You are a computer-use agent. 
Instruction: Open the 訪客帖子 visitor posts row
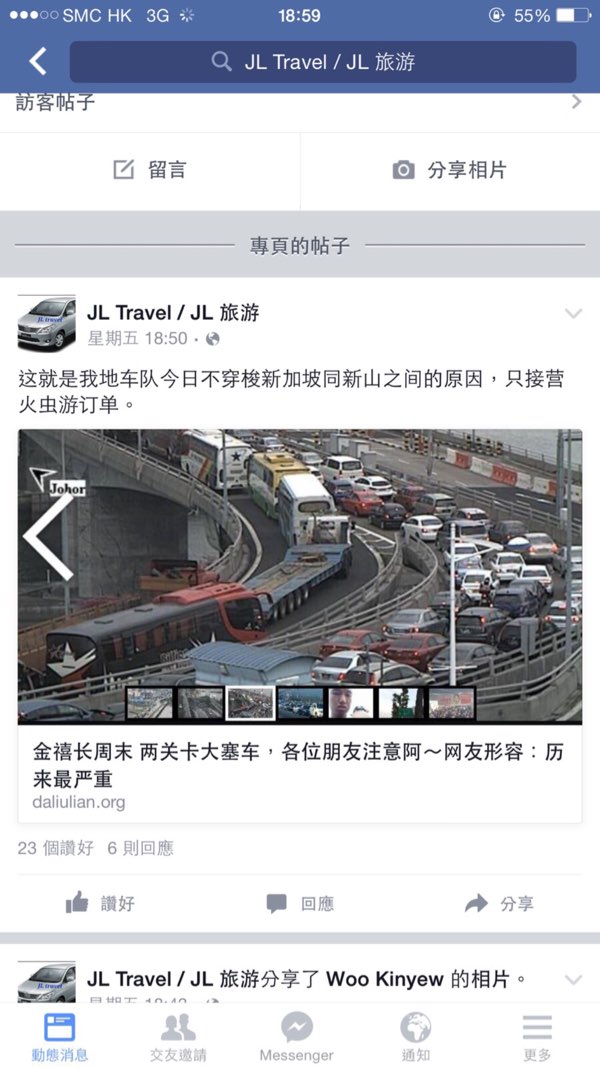click(x=300, y=102)
